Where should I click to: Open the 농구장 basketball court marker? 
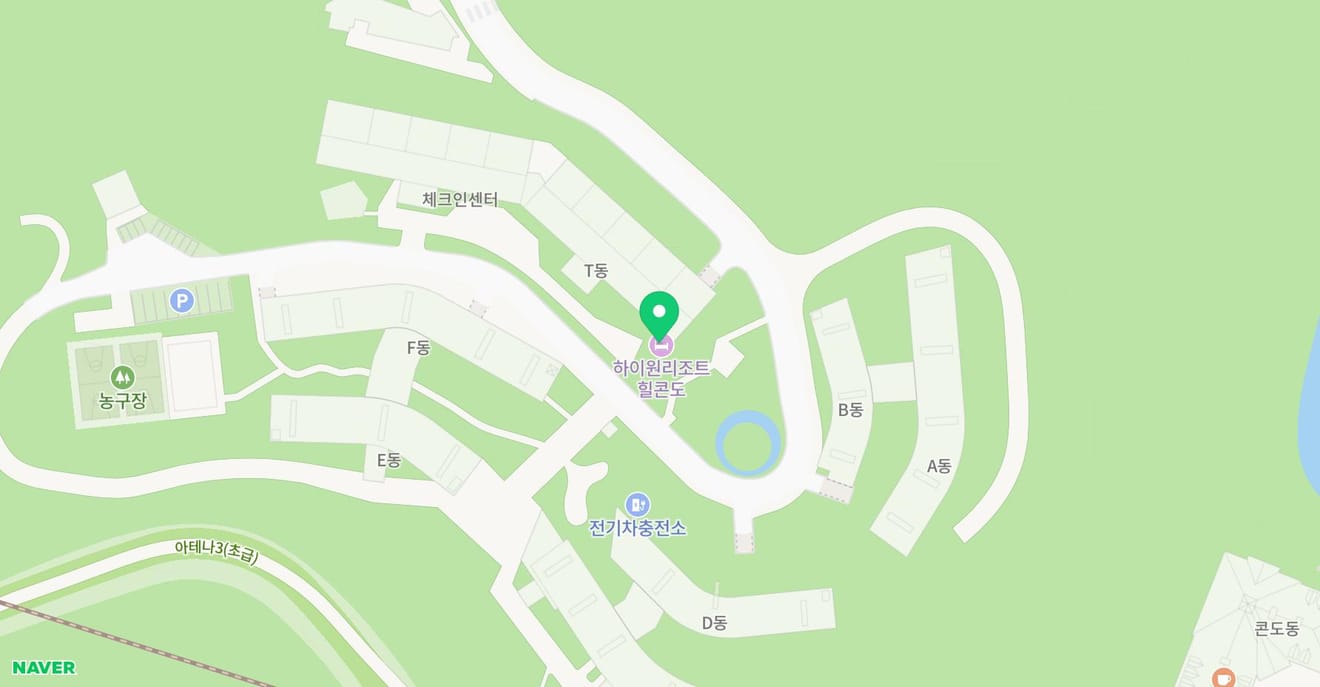click(122, 378)
